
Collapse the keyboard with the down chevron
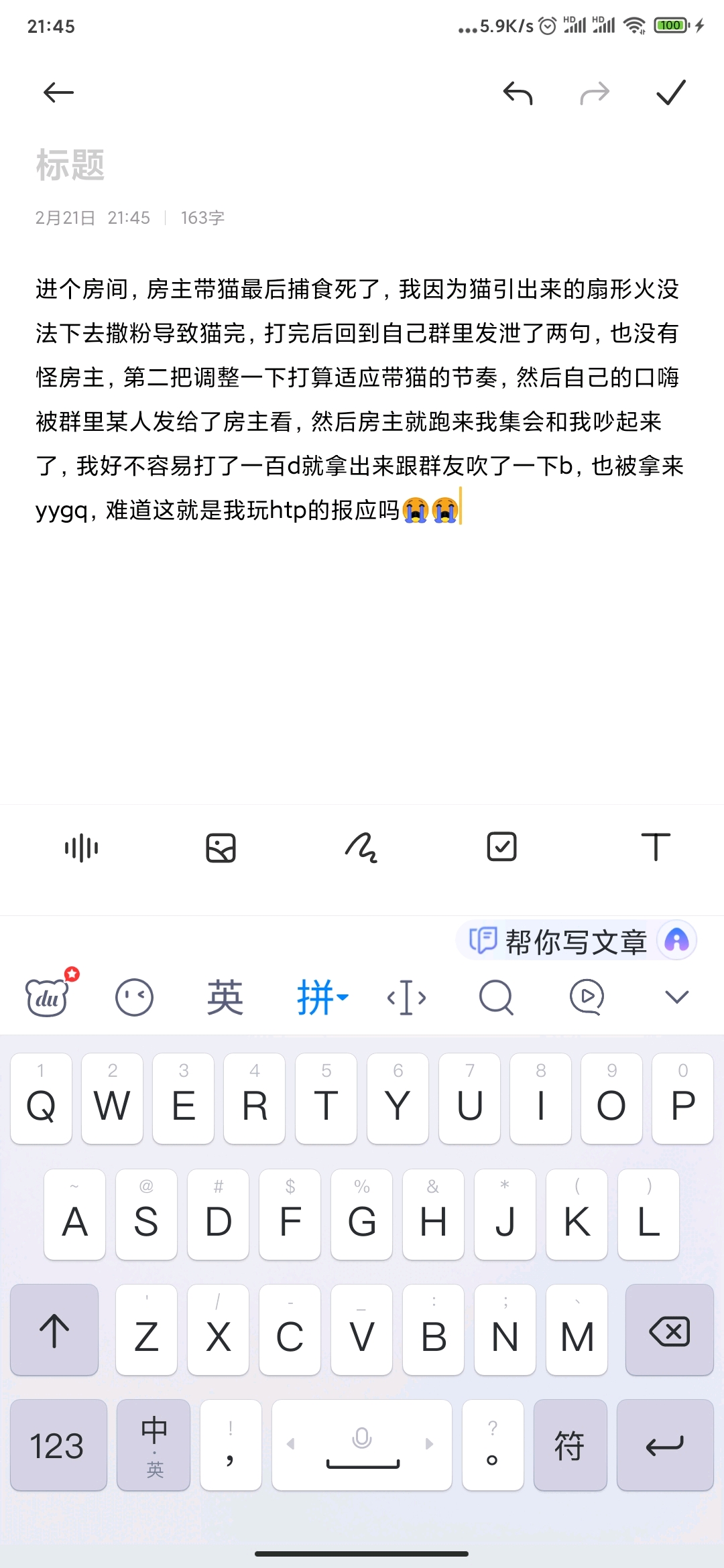click(x=677, y=998)
